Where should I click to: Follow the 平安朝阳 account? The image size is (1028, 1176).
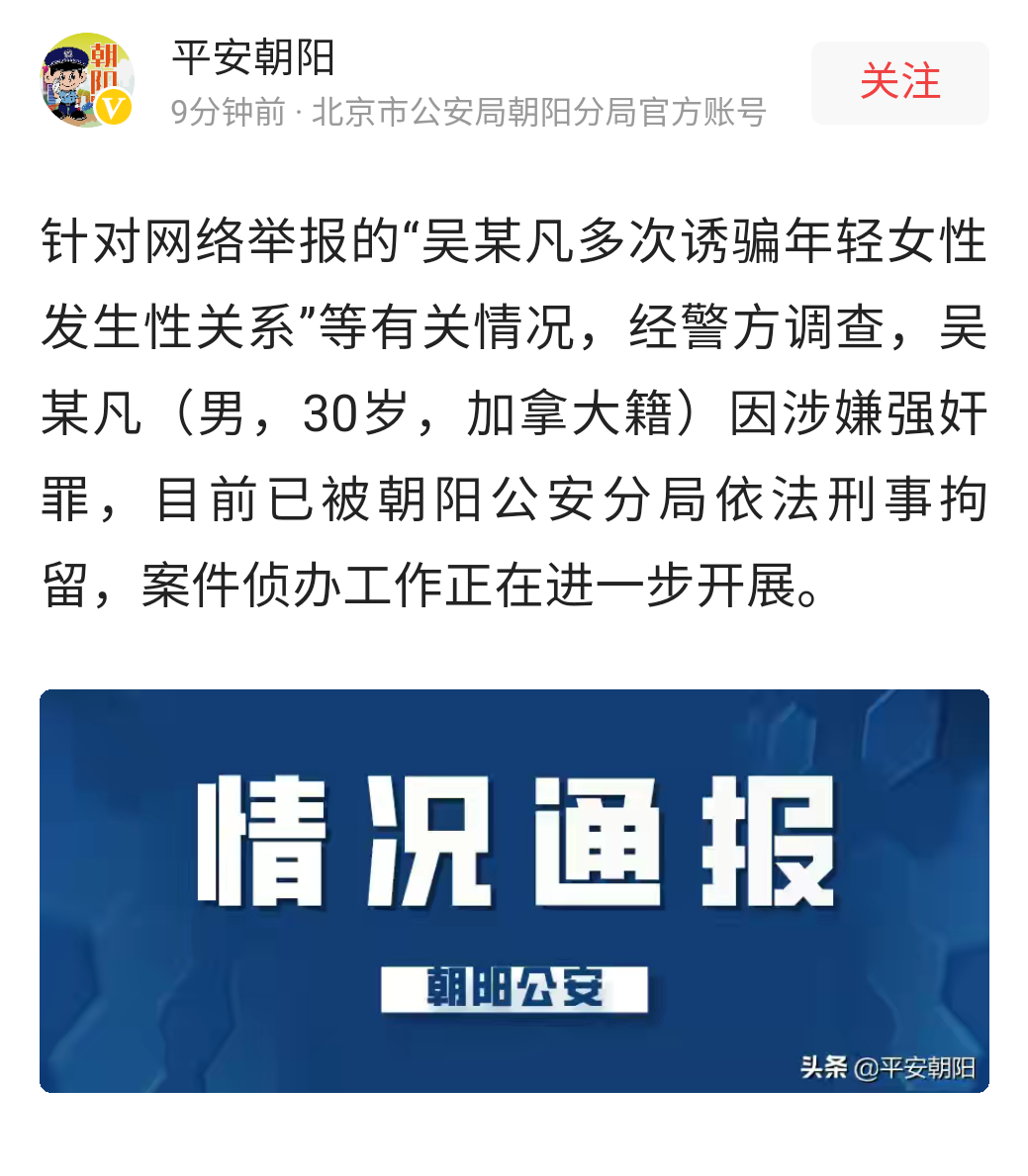point(899,83)
